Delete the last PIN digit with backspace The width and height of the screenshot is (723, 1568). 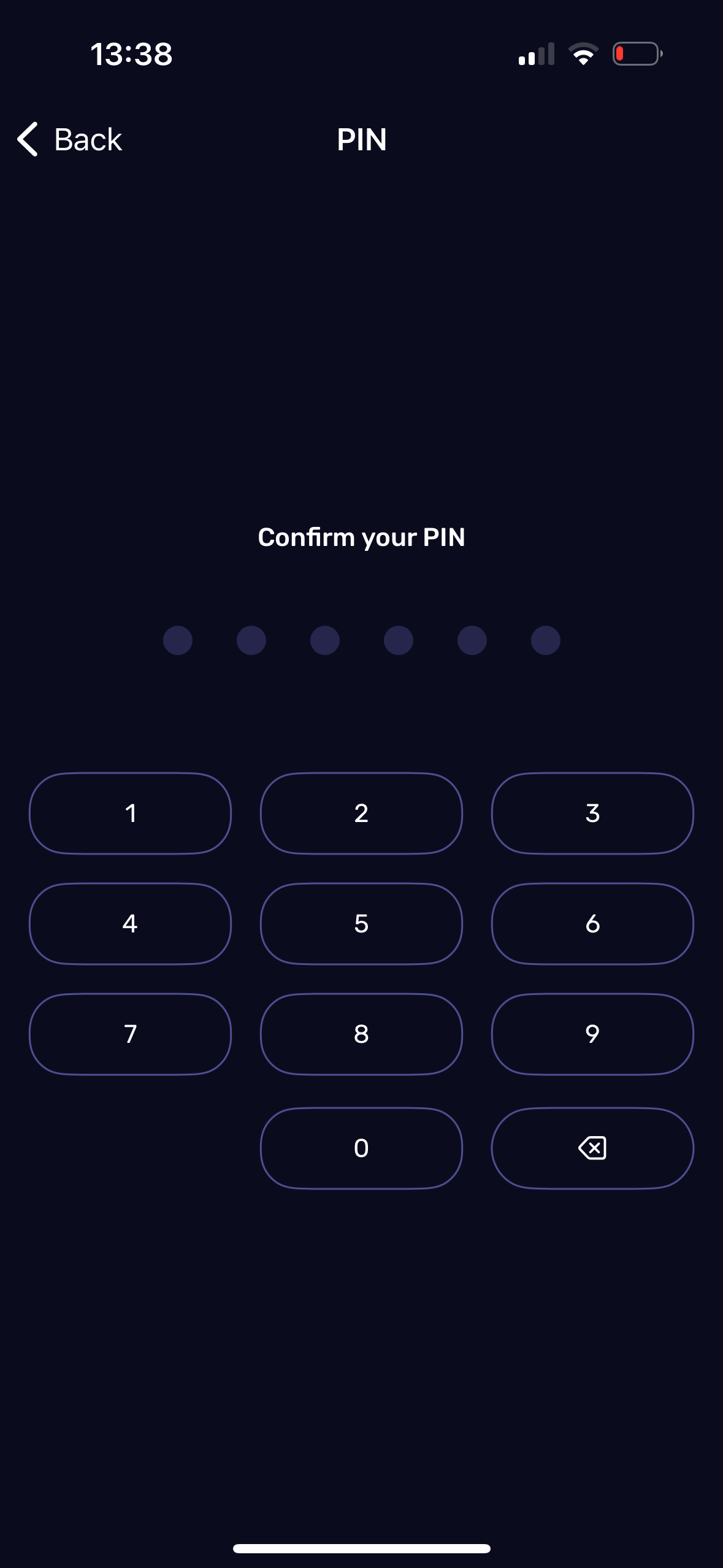pyautogui.click(x=592, y=1148)
